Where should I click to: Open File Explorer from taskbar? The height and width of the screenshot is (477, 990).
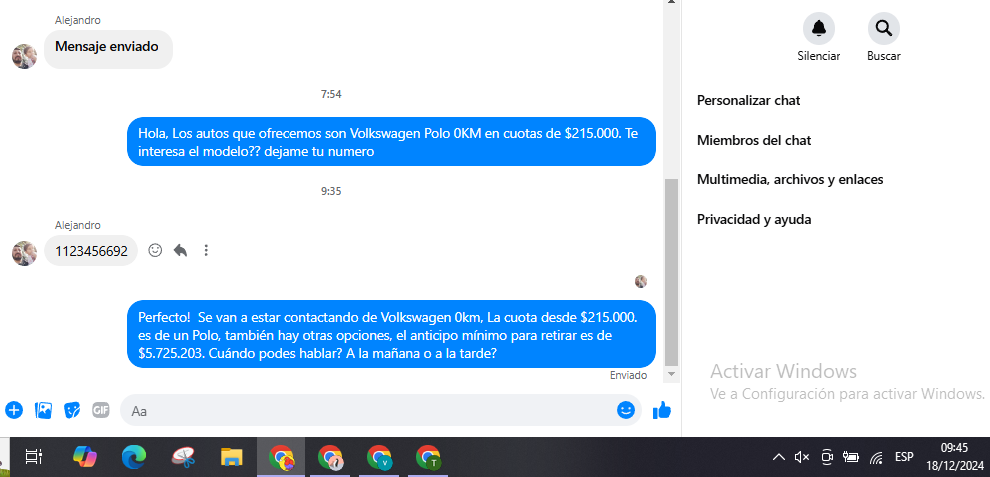(232, 458)
